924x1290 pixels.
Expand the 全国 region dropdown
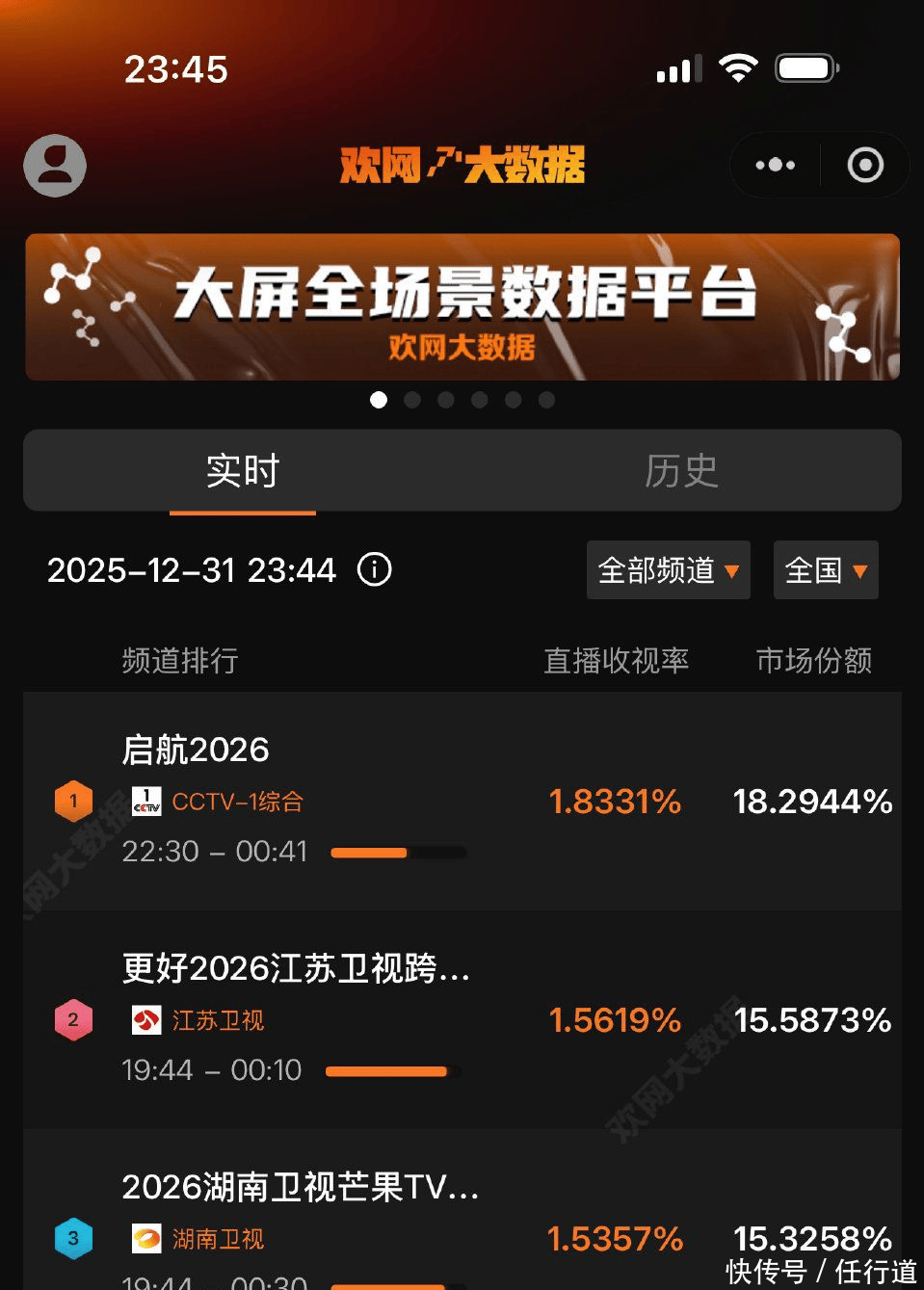826,570
